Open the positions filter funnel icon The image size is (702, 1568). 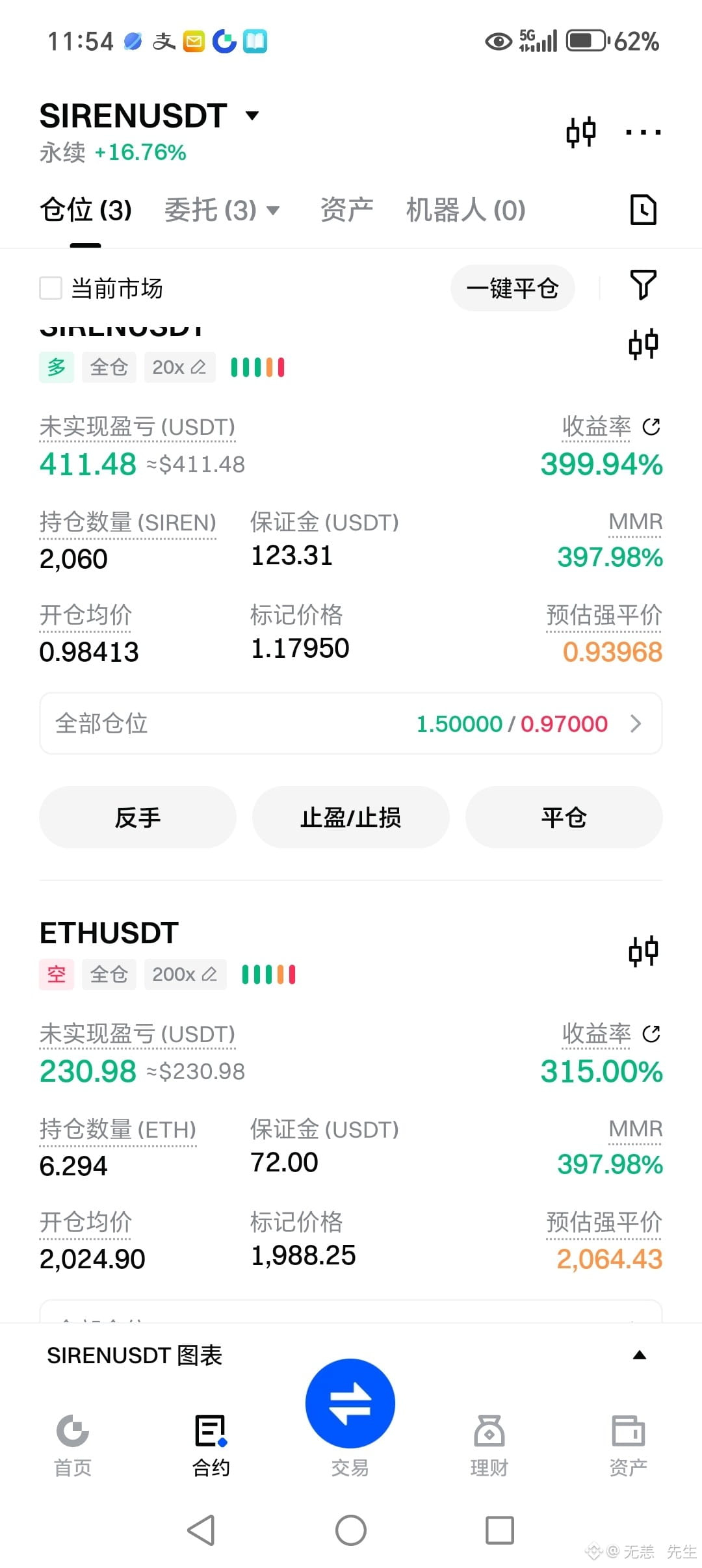point(643,285)
